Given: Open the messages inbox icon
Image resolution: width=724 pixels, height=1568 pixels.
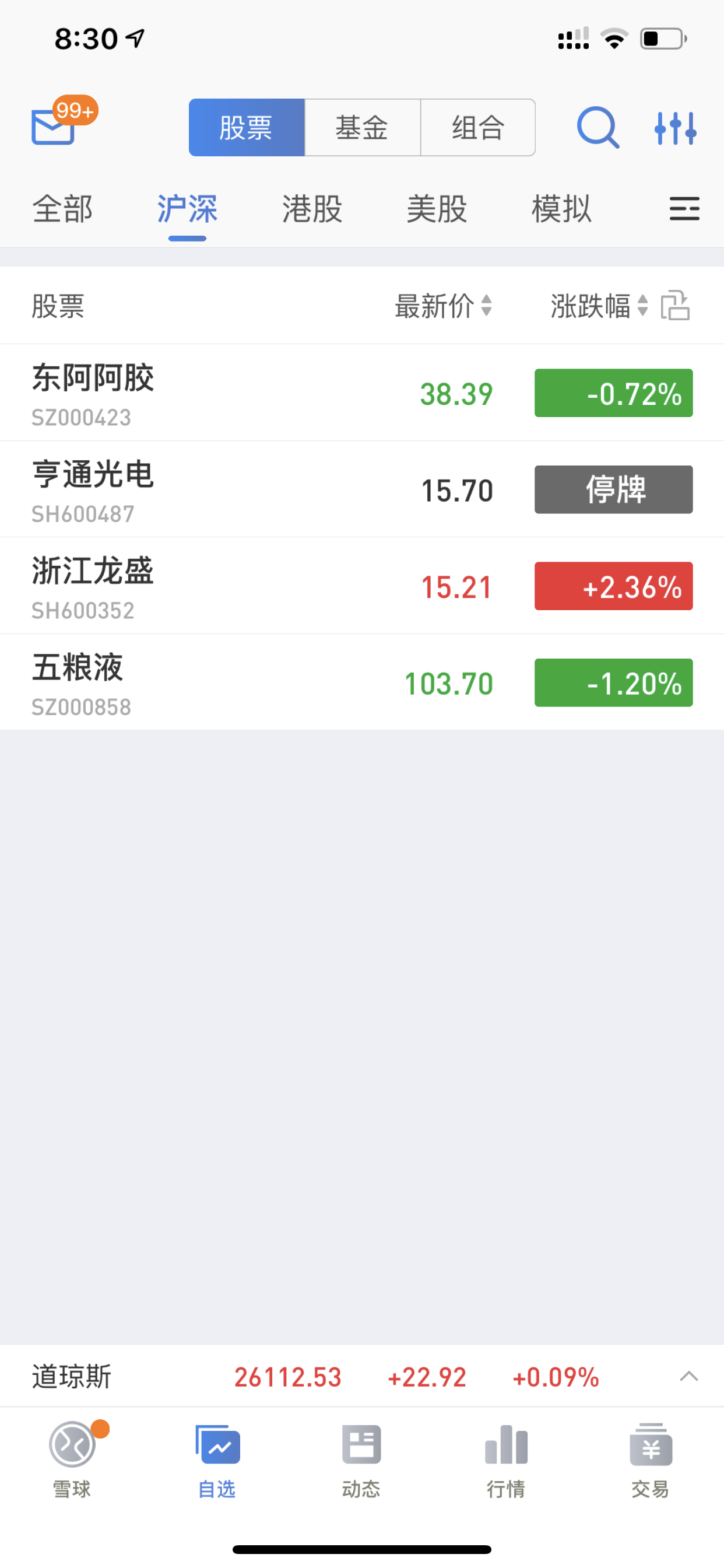Looking at the screenshot, I should coord(54,127).
